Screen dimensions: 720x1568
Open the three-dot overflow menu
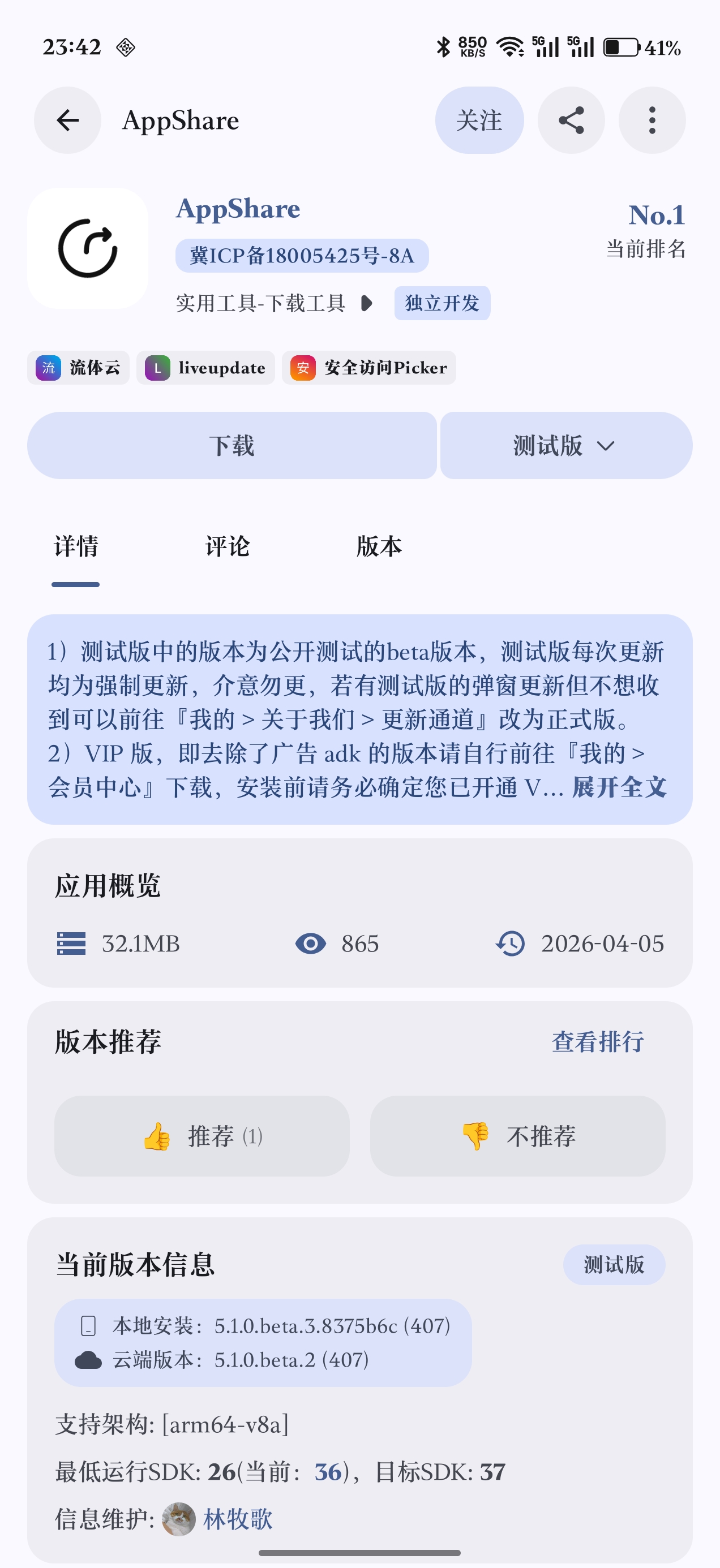click(x=651, y=120)
